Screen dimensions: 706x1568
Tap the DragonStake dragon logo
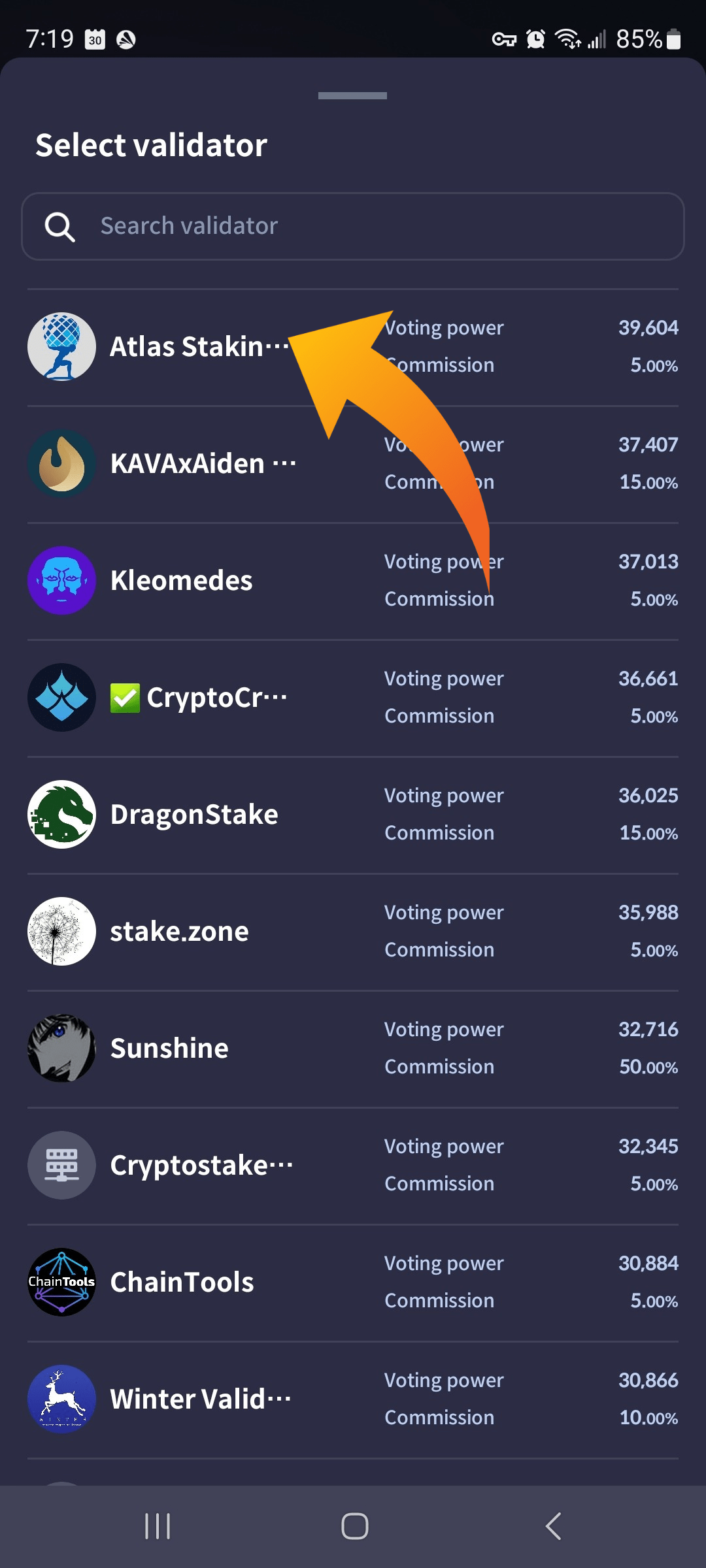click(61, 814)
